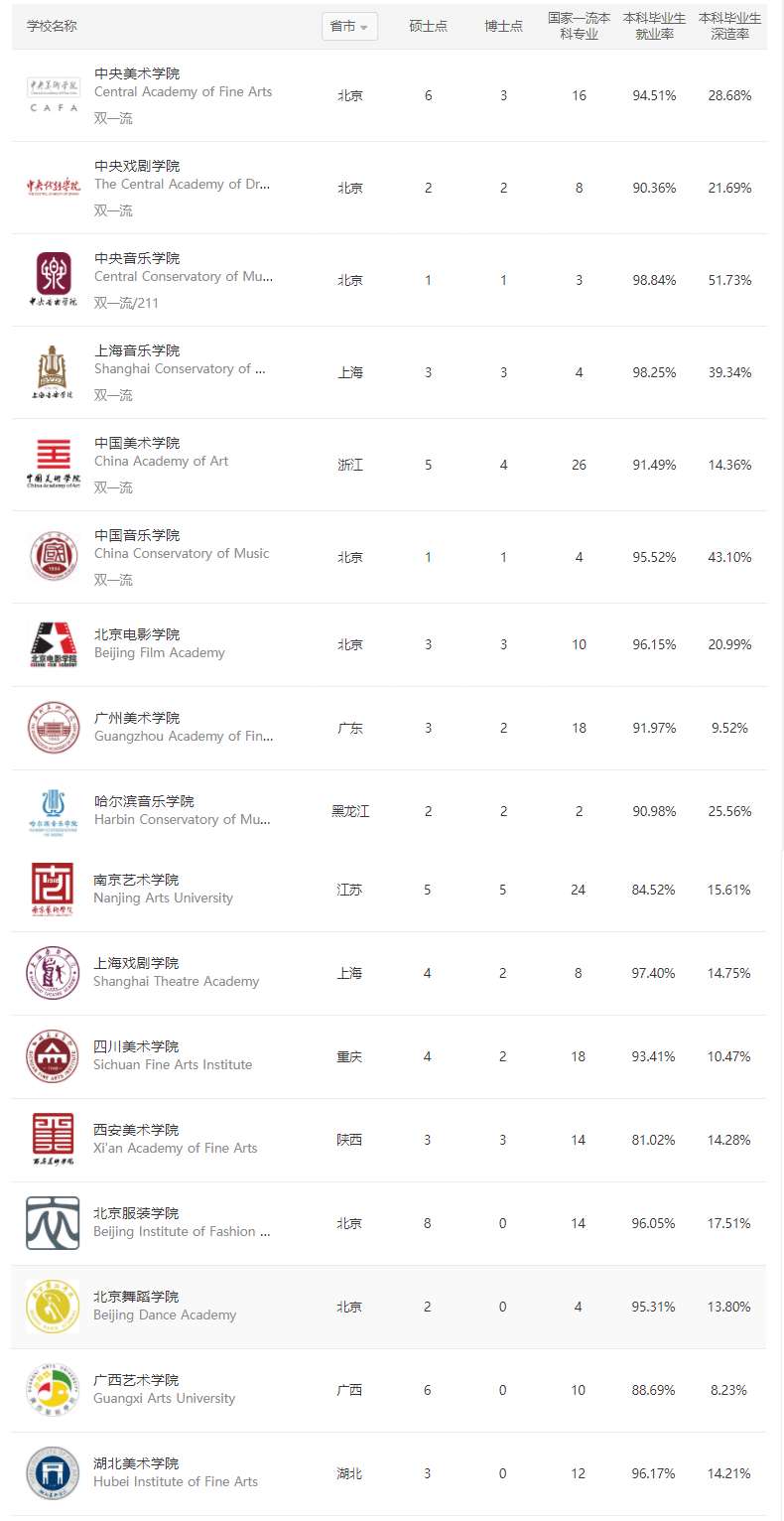Image resolution: width=784 pixels, height=1521 pixels.
Task: Open 中央戏剧学院 school row
Action: point(389,189)
